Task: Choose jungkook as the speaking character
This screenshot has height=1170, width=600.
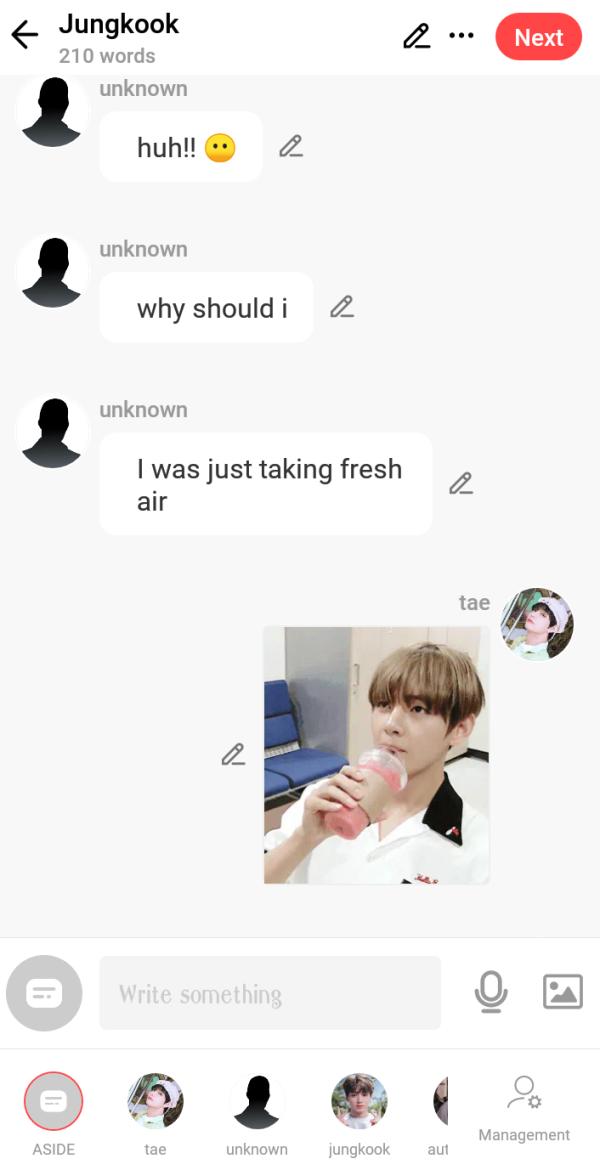Action: [359, 1102]
